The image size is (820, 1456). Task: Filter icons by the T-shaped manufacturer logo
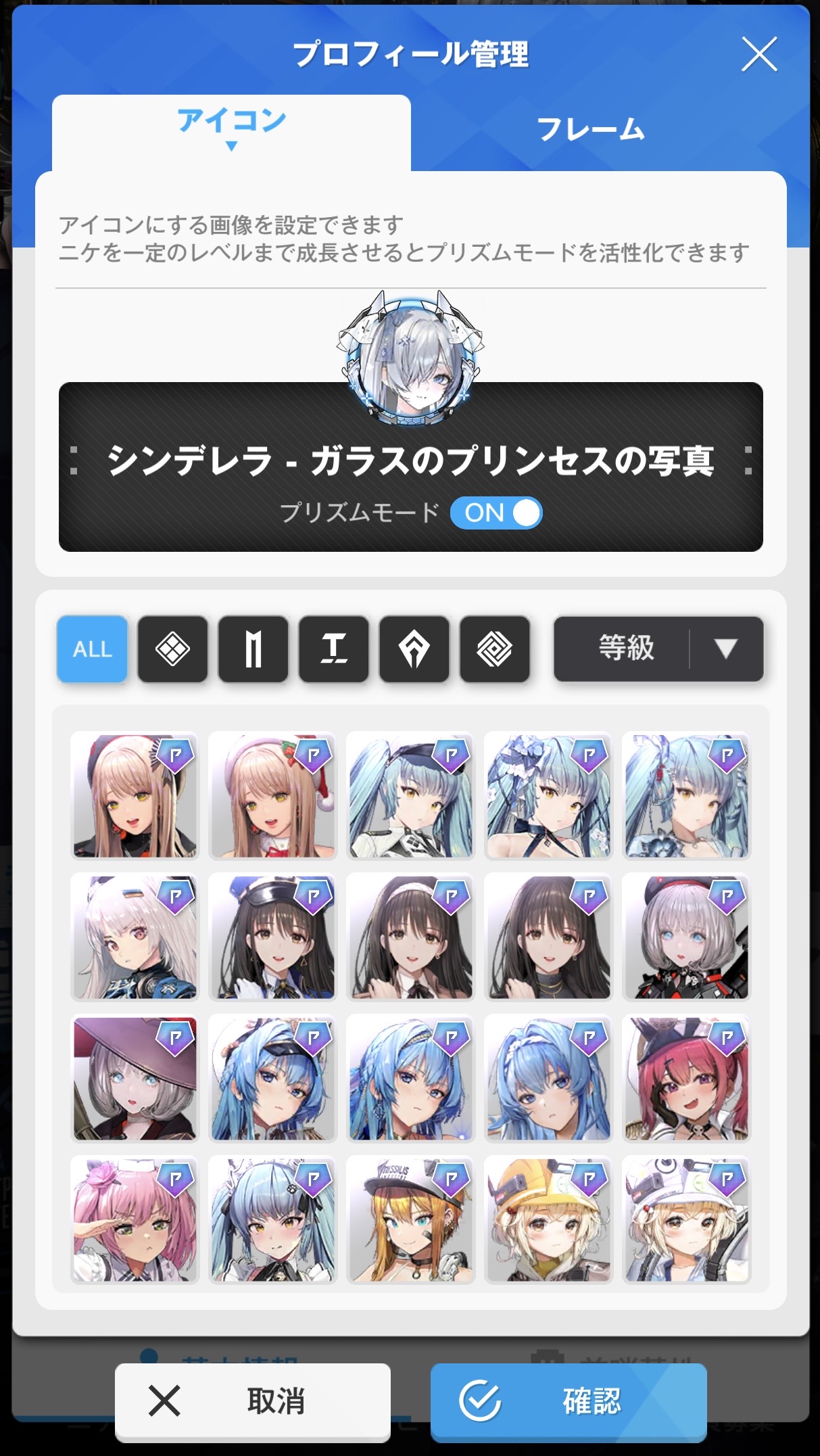point(333,649)
